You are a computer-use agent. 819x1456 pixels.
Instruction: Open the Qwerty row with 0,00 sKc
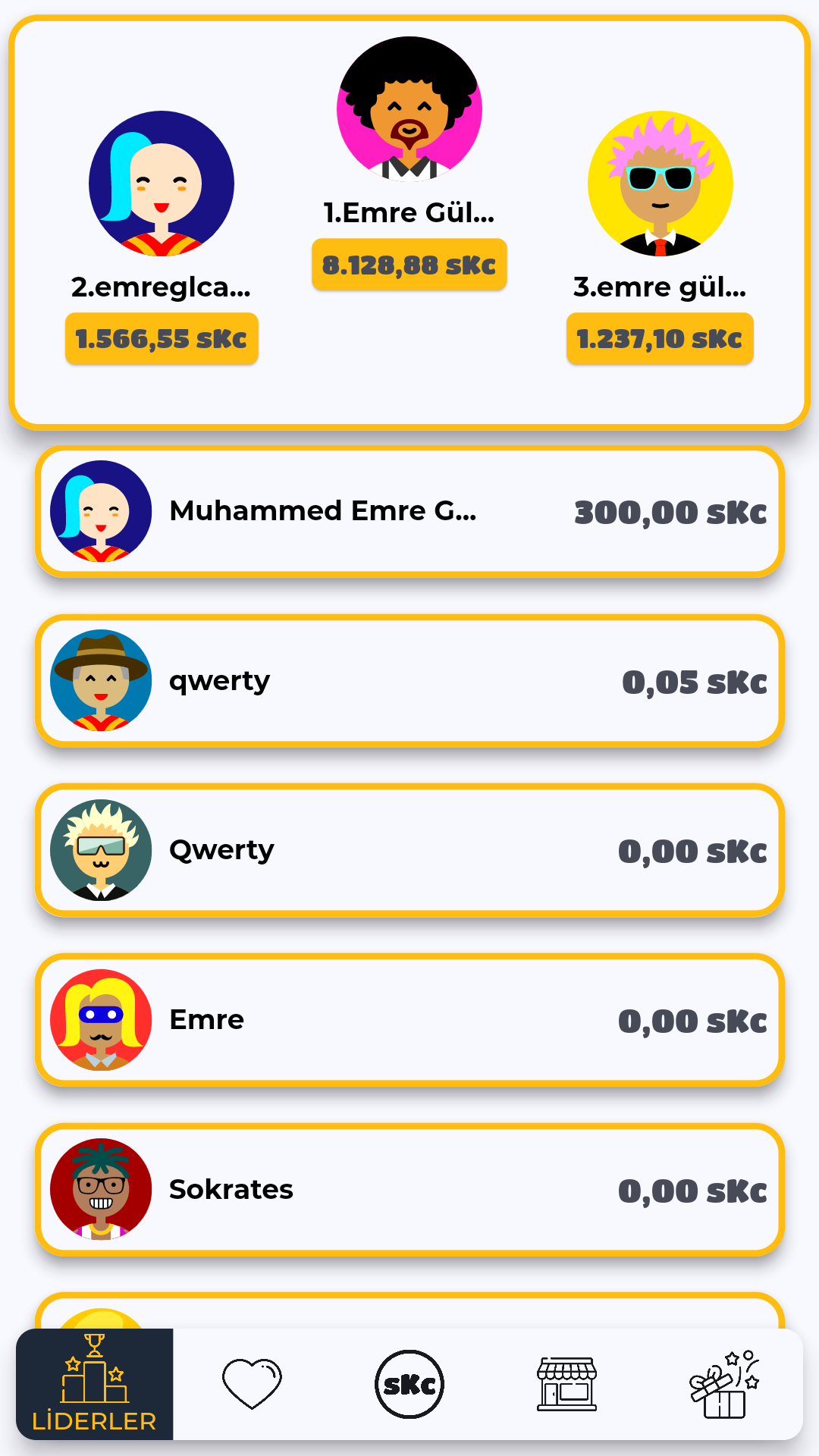pyautogui.click(x=409, y=851)
